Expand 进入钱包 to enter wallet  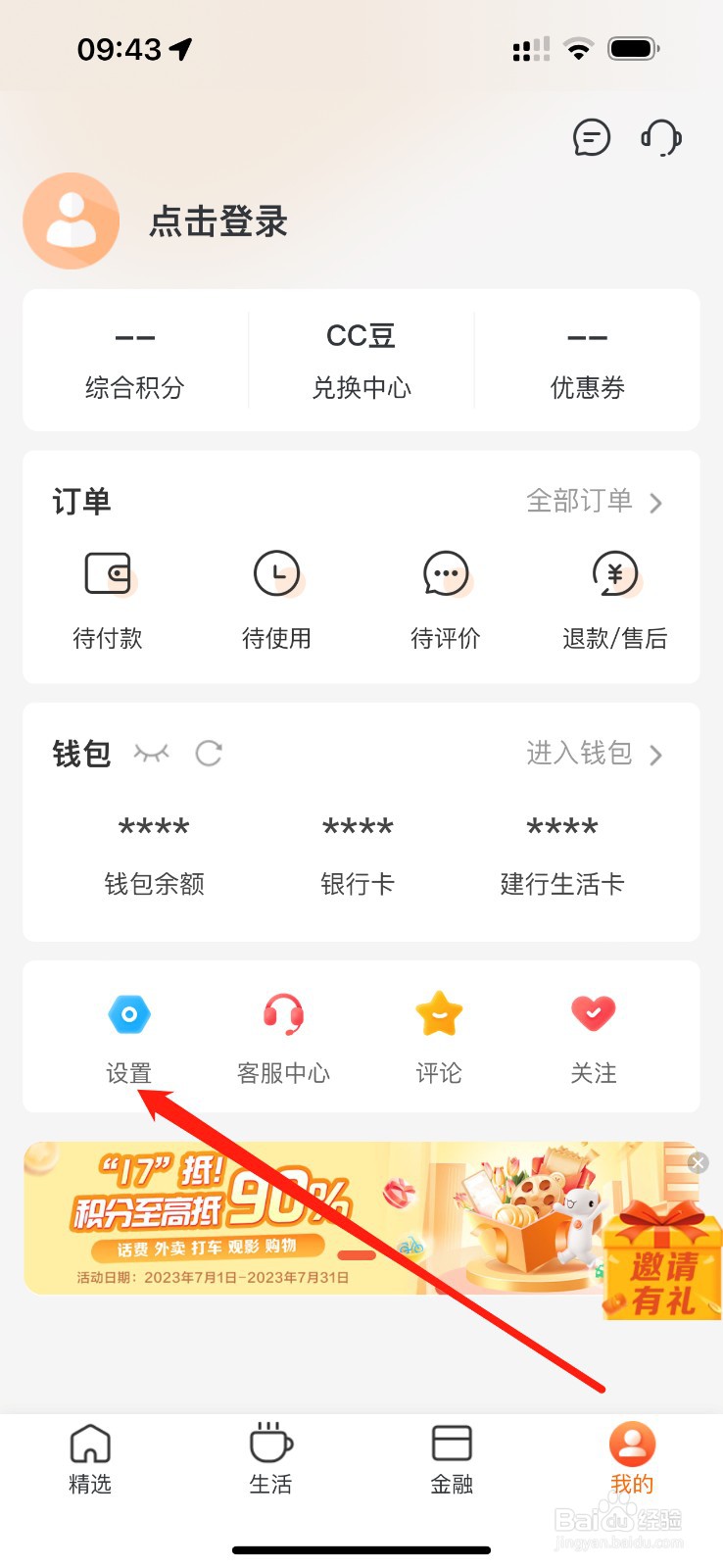588,755
